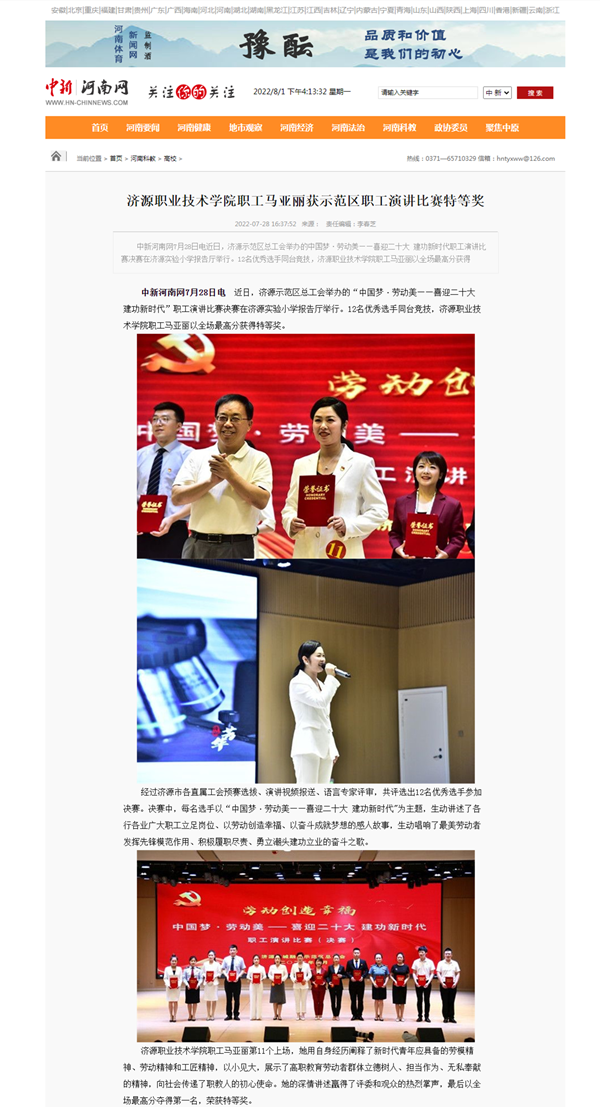Screen dimensions: 600x1107
Task: Open 高校 breadcrumb link
Action: tap(170, 159)
